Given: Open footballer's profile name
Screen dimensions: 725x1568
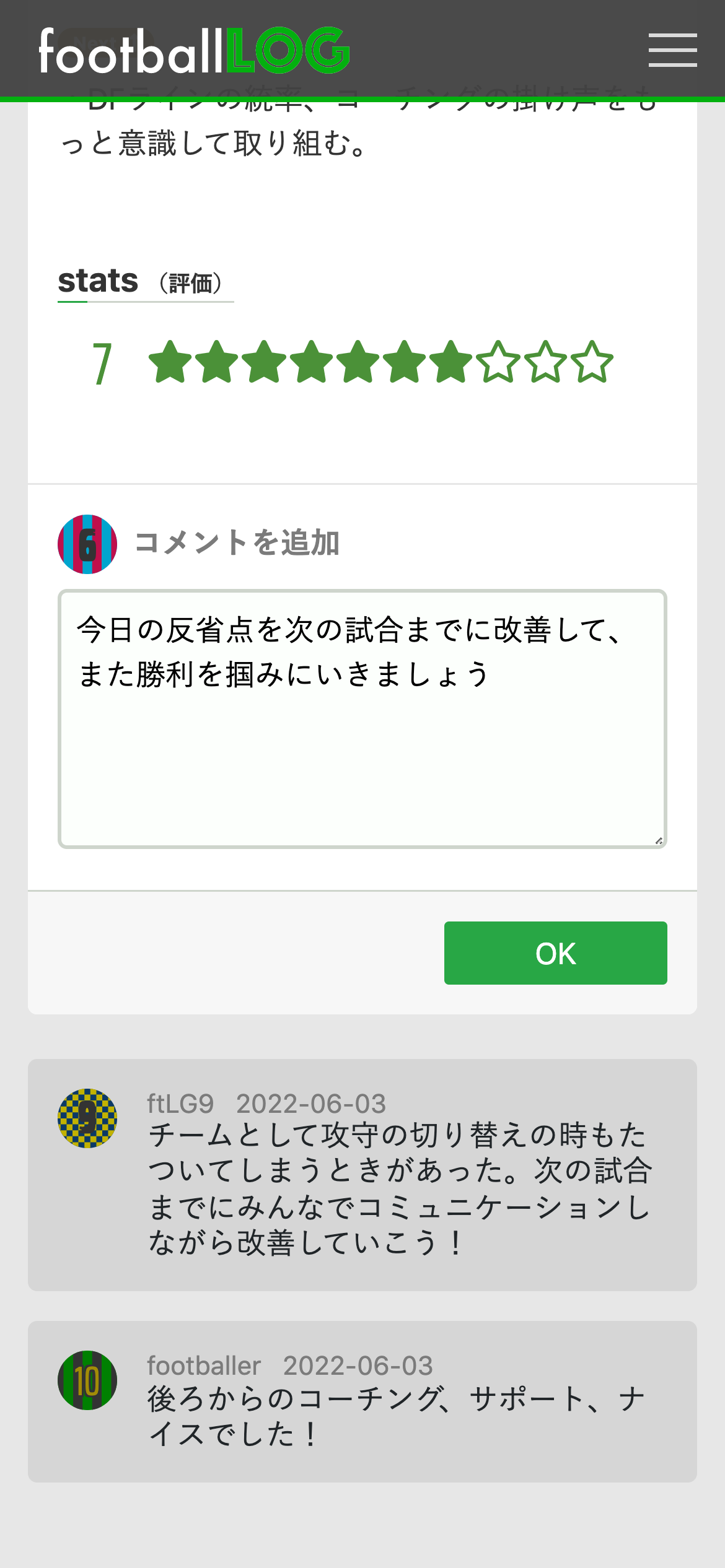Looking at the screenshot, I should point(204,1364).
